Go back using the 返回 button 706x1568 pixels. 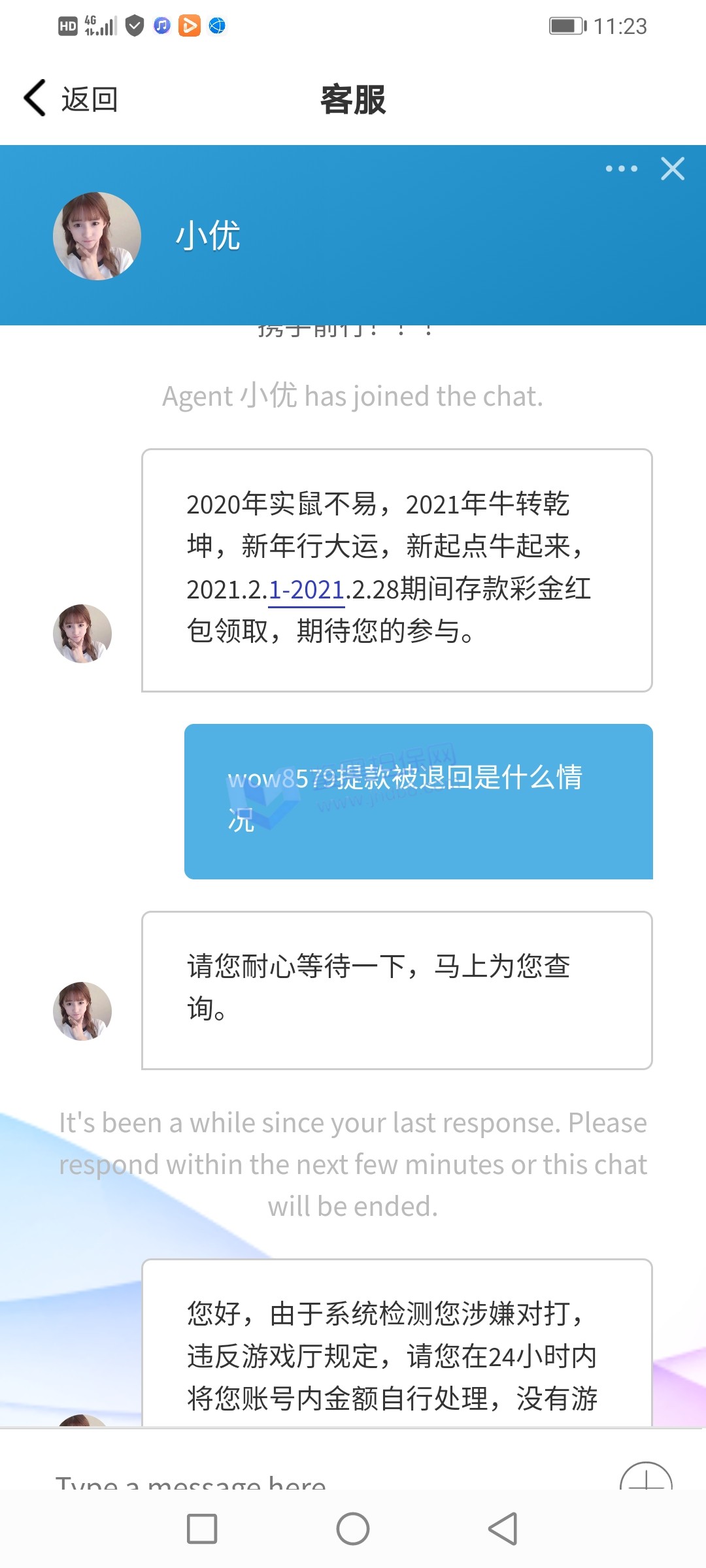71,99
